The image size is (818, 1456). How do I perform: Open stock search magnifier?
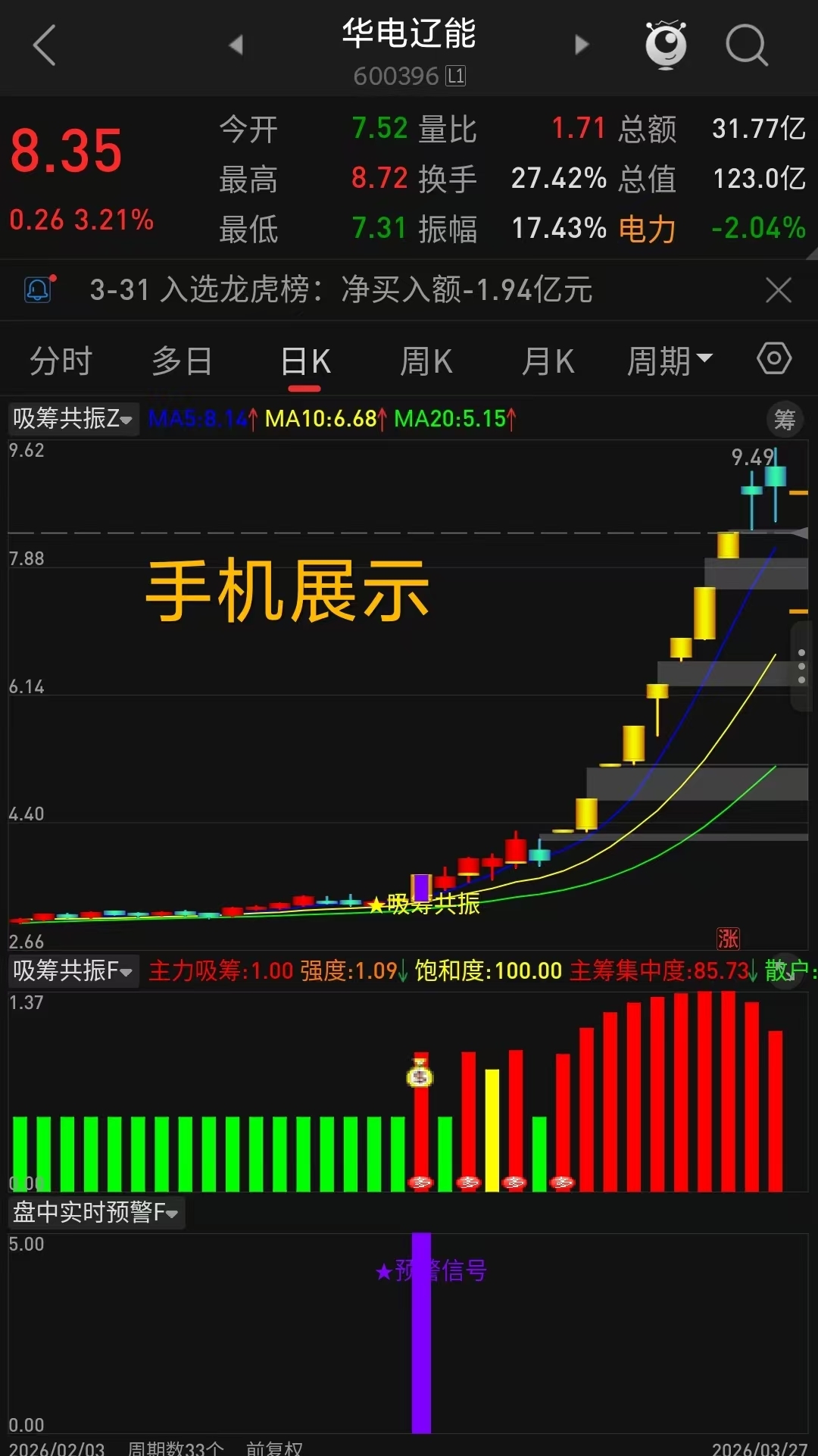746,45
